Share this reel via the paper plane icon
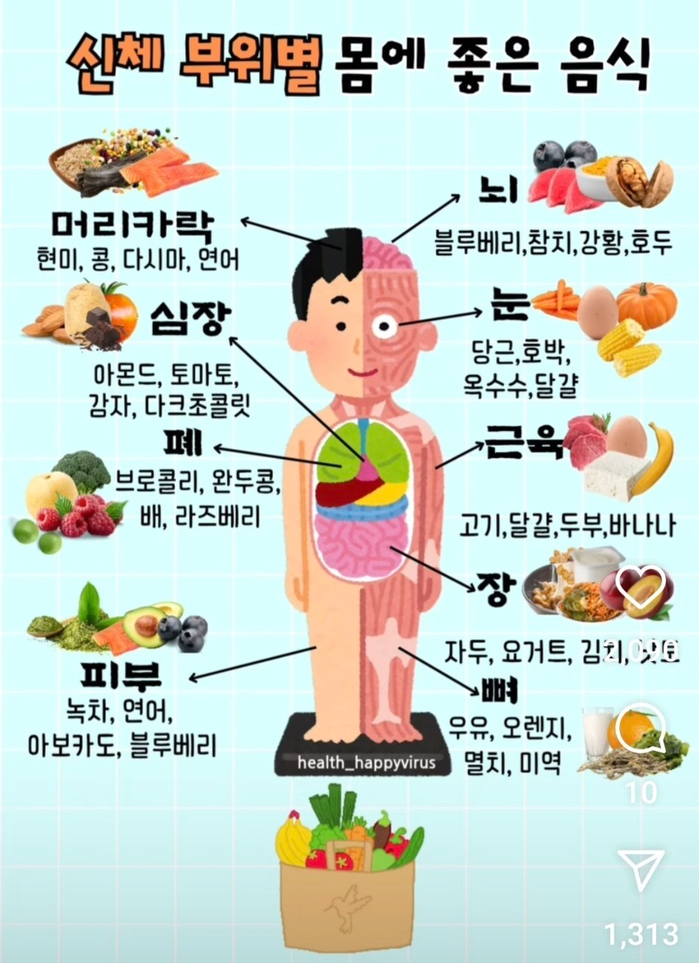This screenshot has height=963, width=699. (639, 872)
